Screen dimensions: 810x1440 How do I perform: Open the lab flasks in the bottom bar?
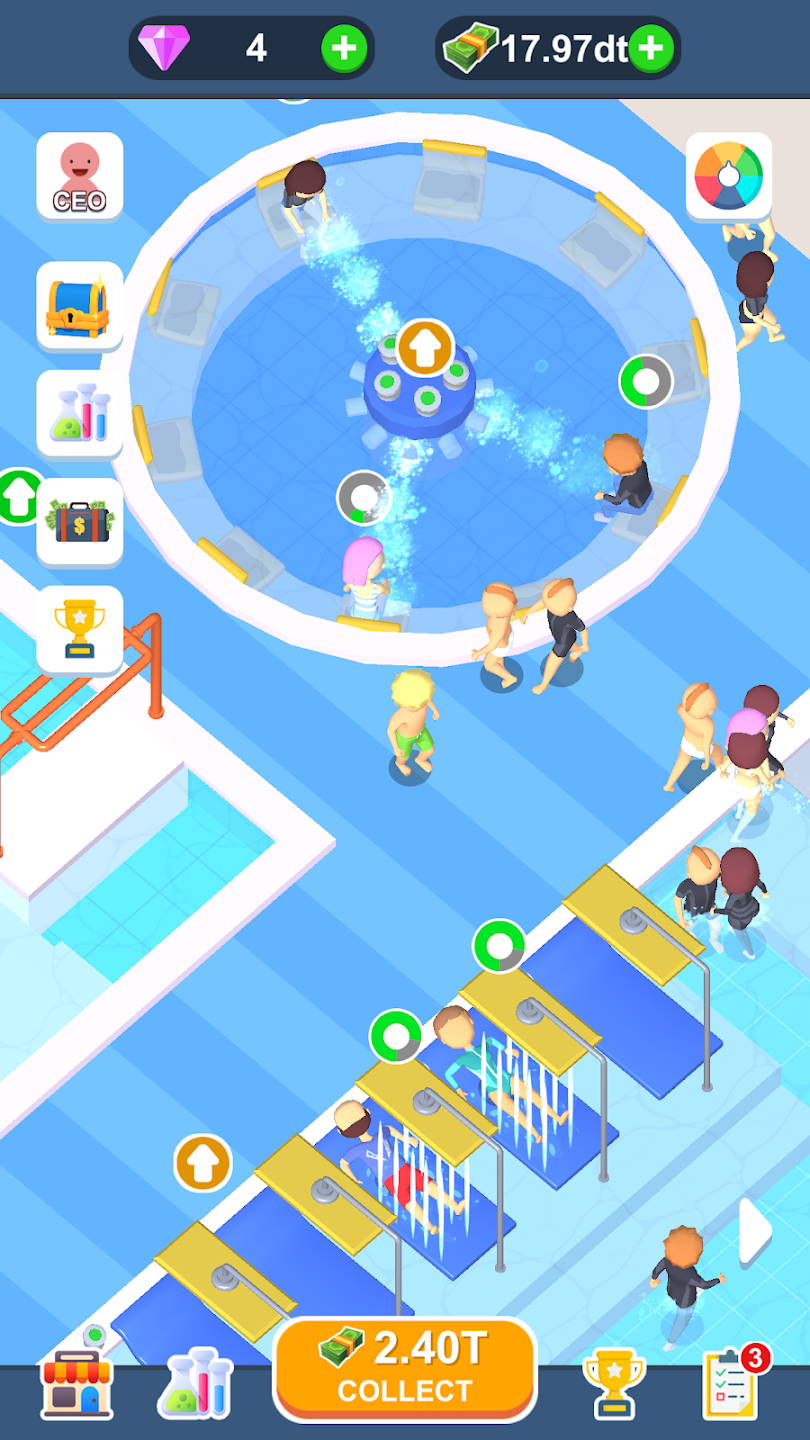click(x=195, y=1384)
